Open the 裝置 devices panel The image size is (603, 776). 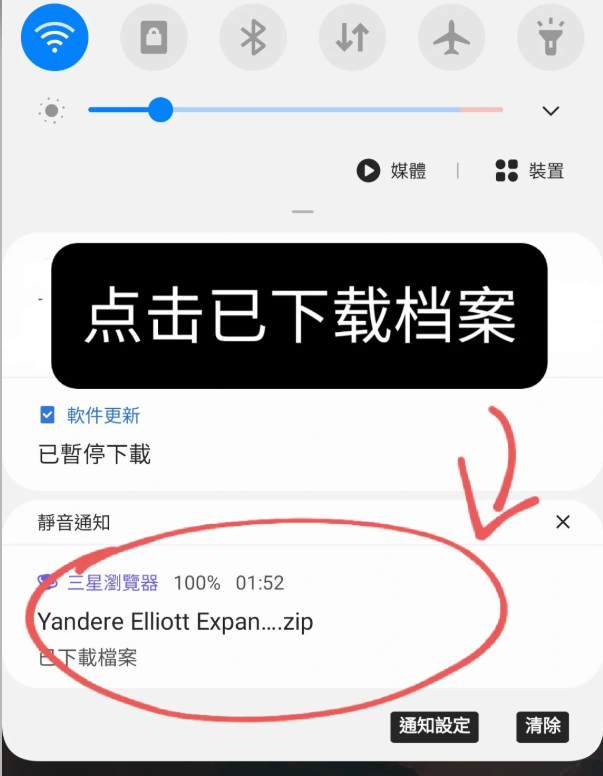(530, 171)
